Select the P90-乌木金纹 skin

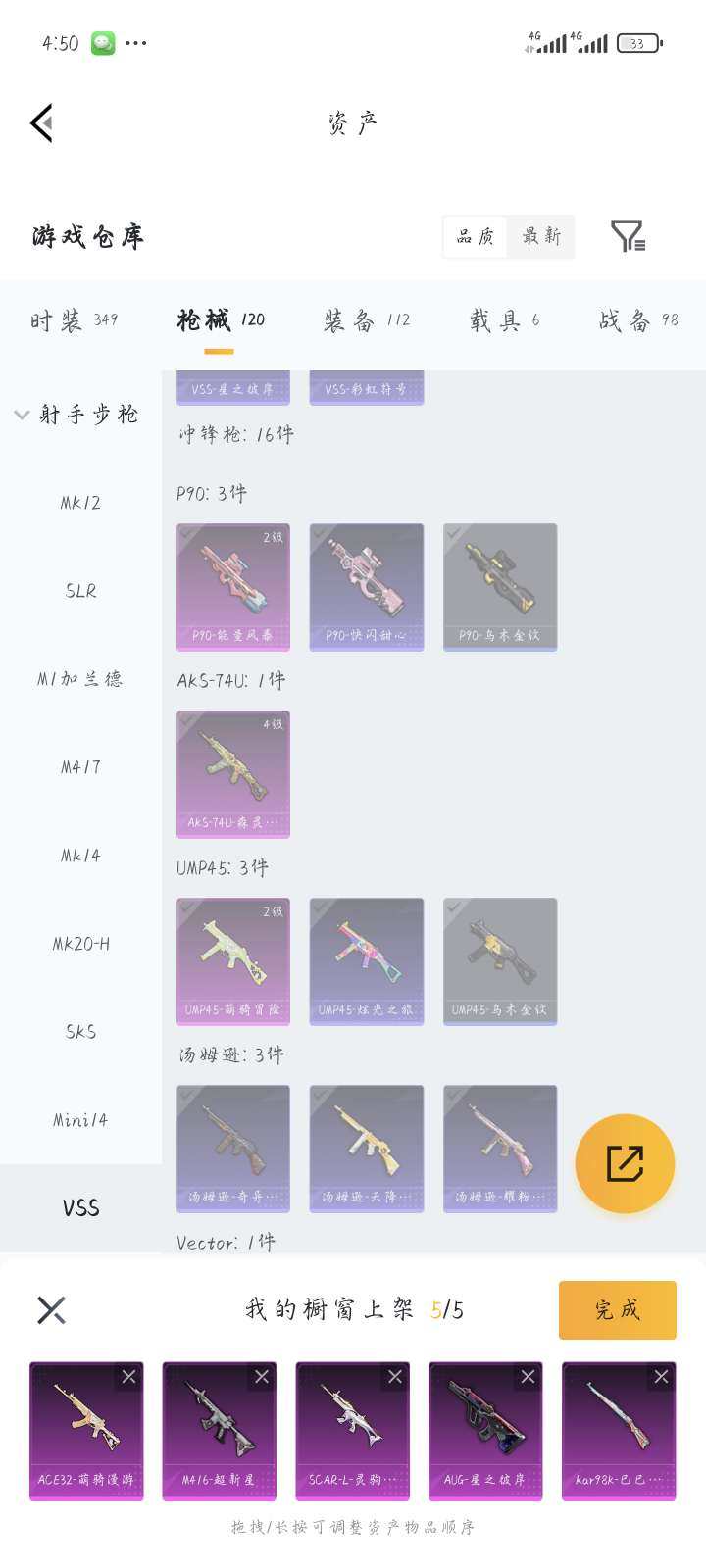tap(500, 586)
